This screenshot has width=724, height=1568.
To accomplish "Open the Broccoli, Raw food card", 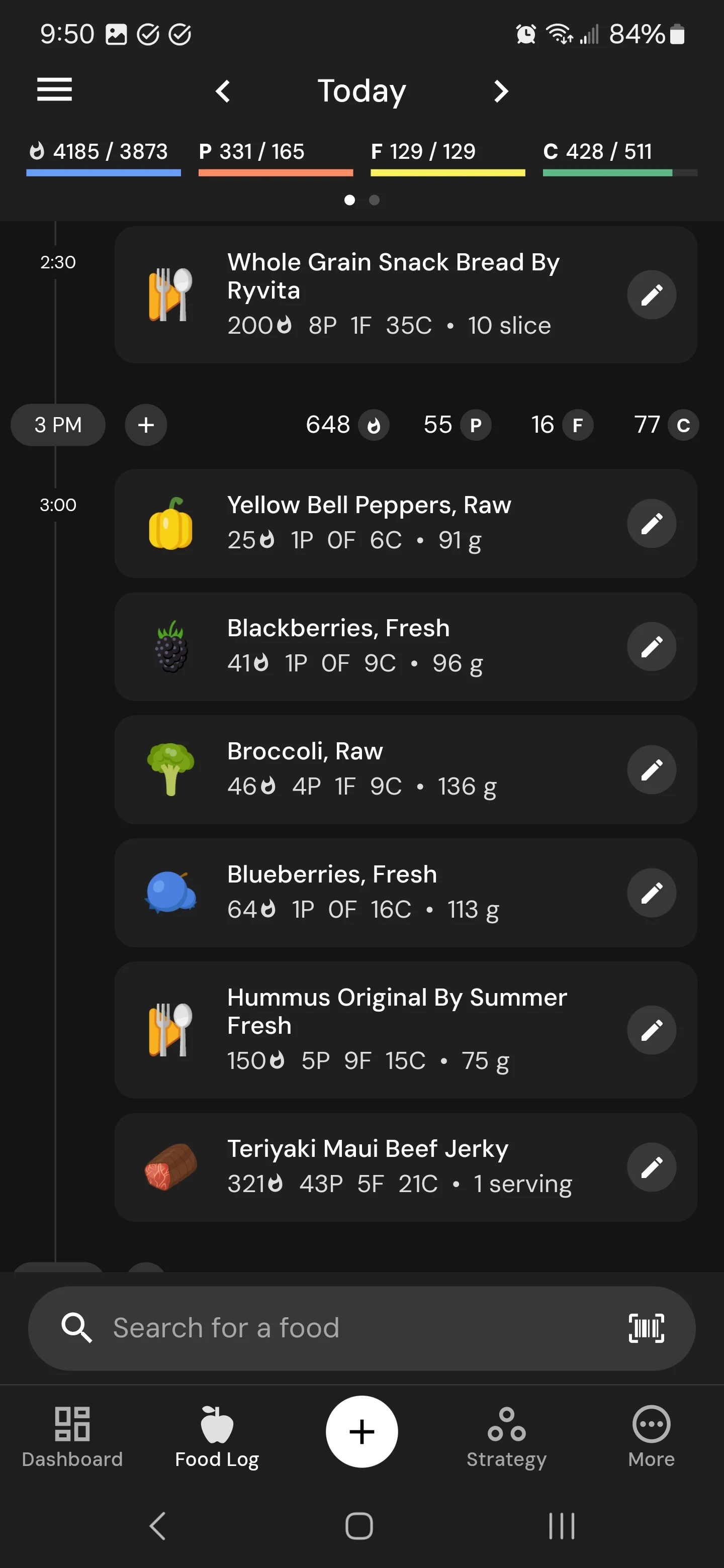I will point(406,769).
